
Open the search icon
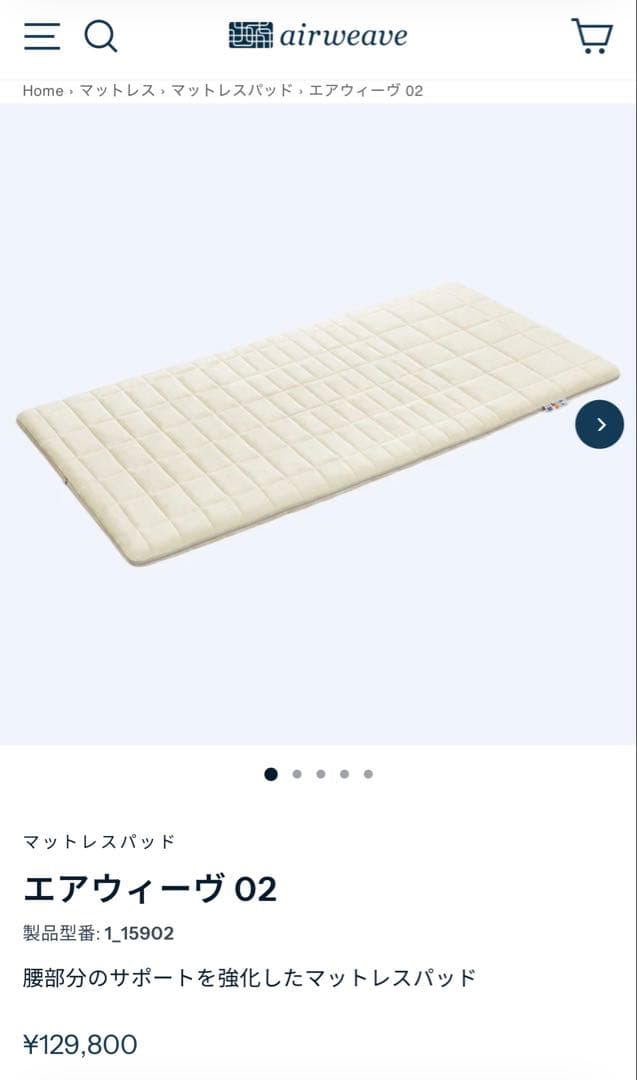pyautogui.click(x=100, y=36)
